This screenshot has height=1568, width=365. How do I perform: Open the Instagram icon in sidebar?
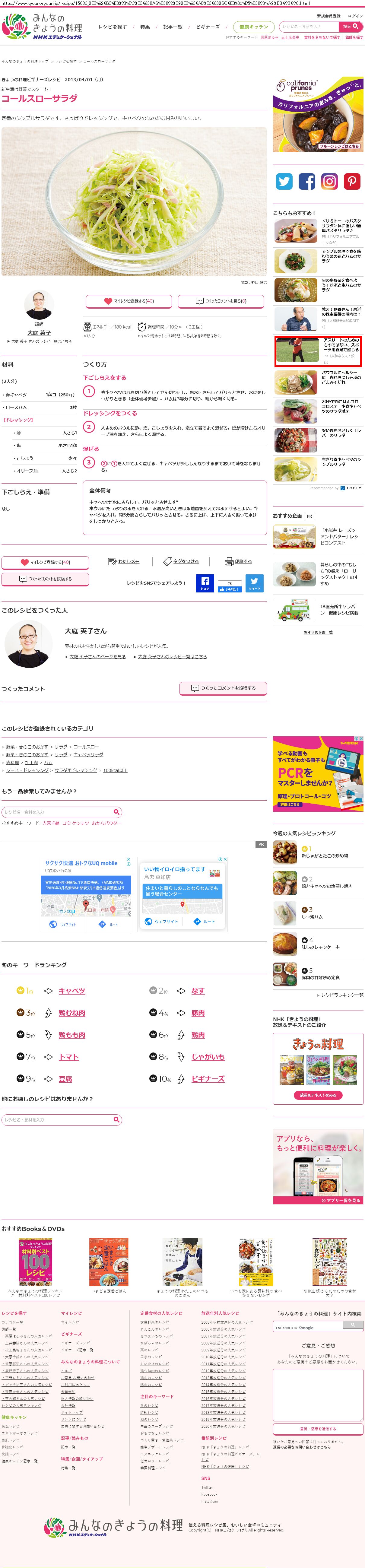click(329, 181)
